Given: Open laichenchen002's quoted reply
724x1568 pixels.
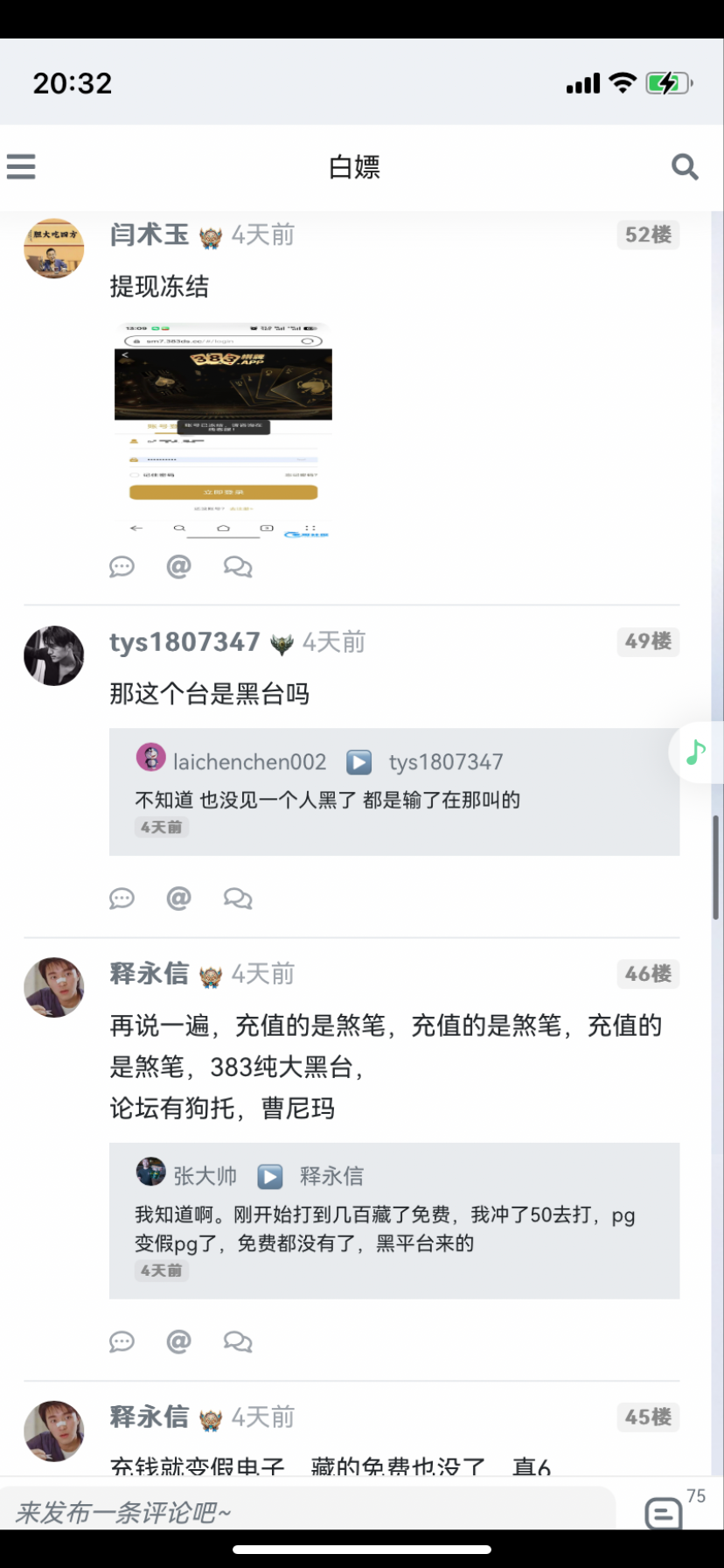Looking at the screenshot, I should coord(393,791).
